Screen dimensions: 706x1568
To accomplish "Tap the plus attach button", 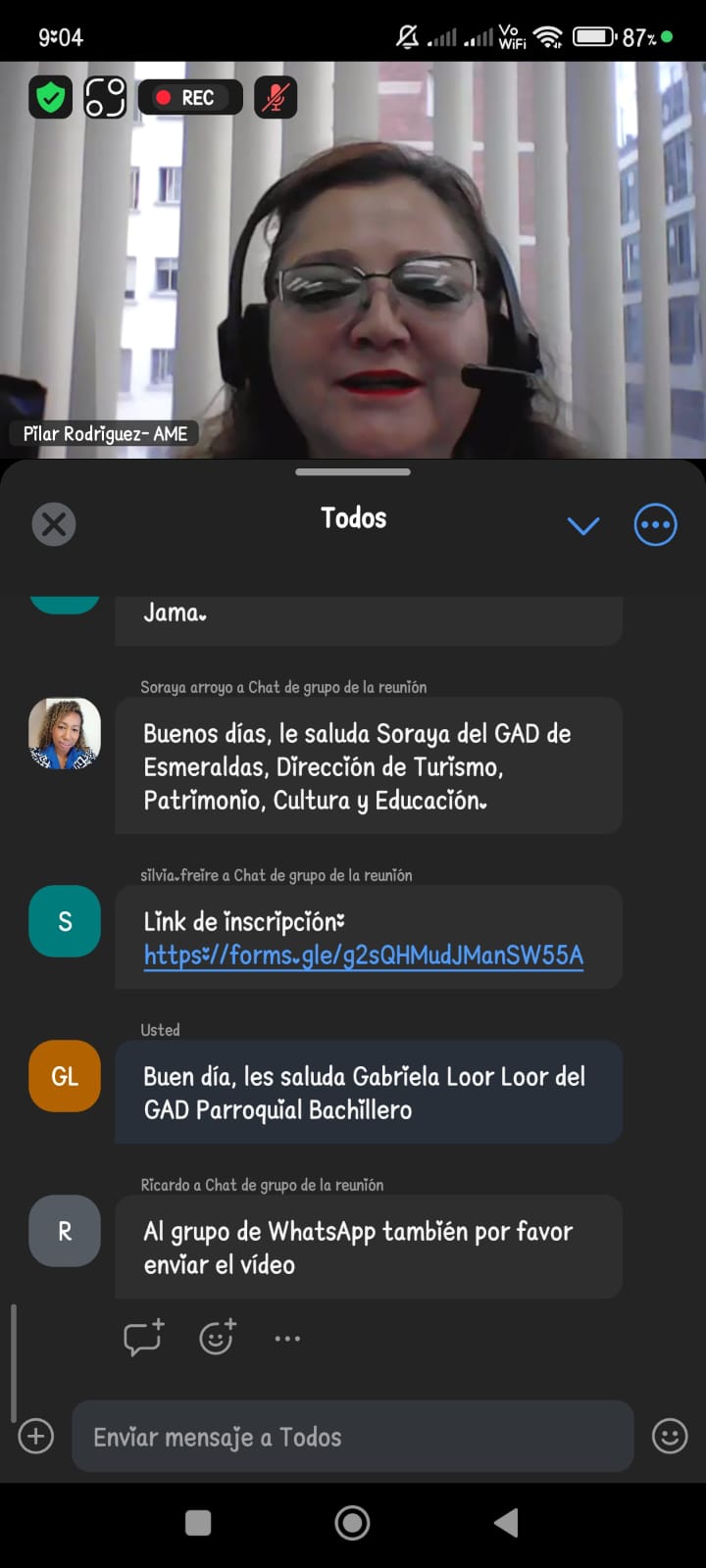I will point(36,1437).
